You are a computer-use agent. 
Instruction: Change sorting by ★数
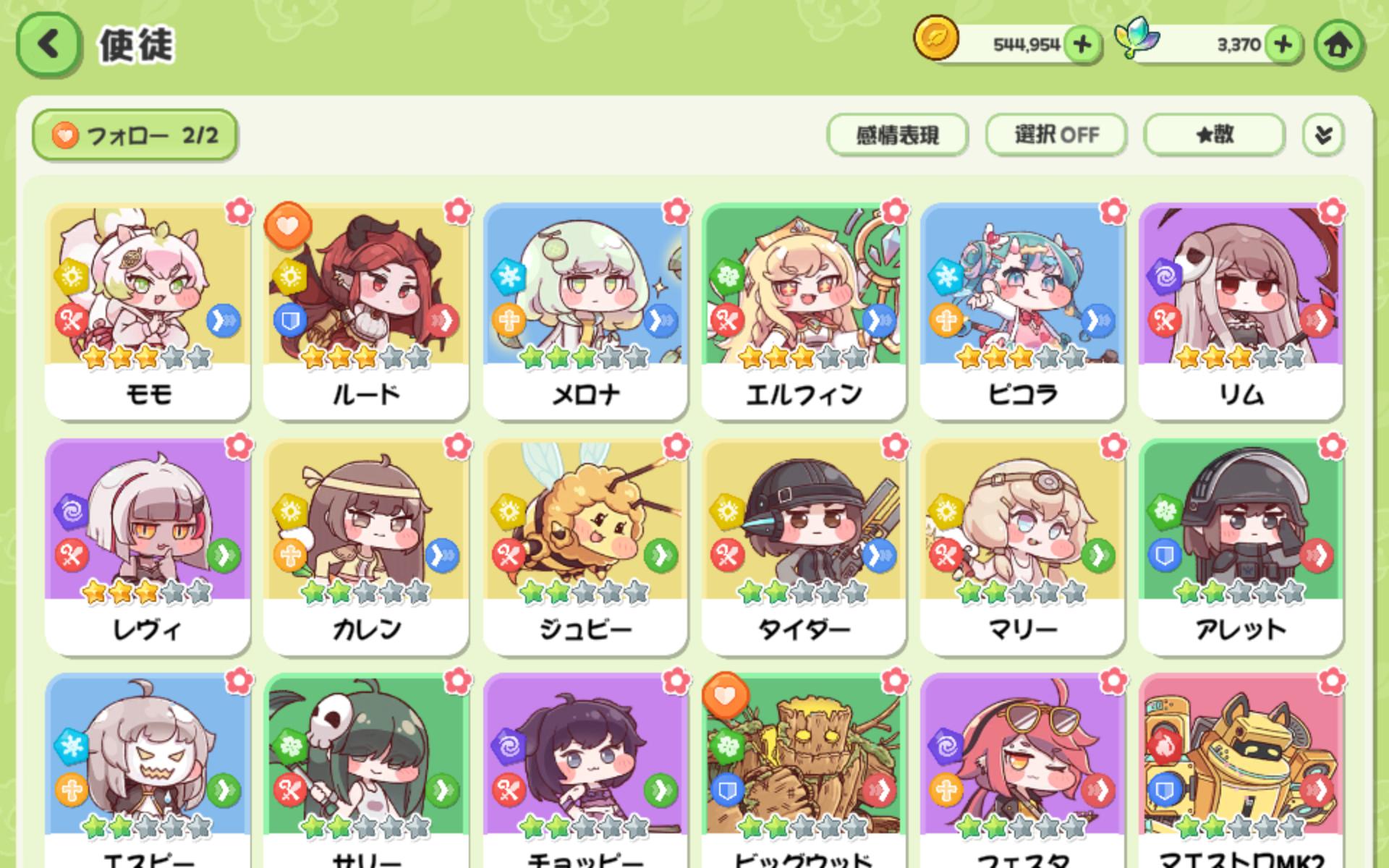pos(1214,135)
